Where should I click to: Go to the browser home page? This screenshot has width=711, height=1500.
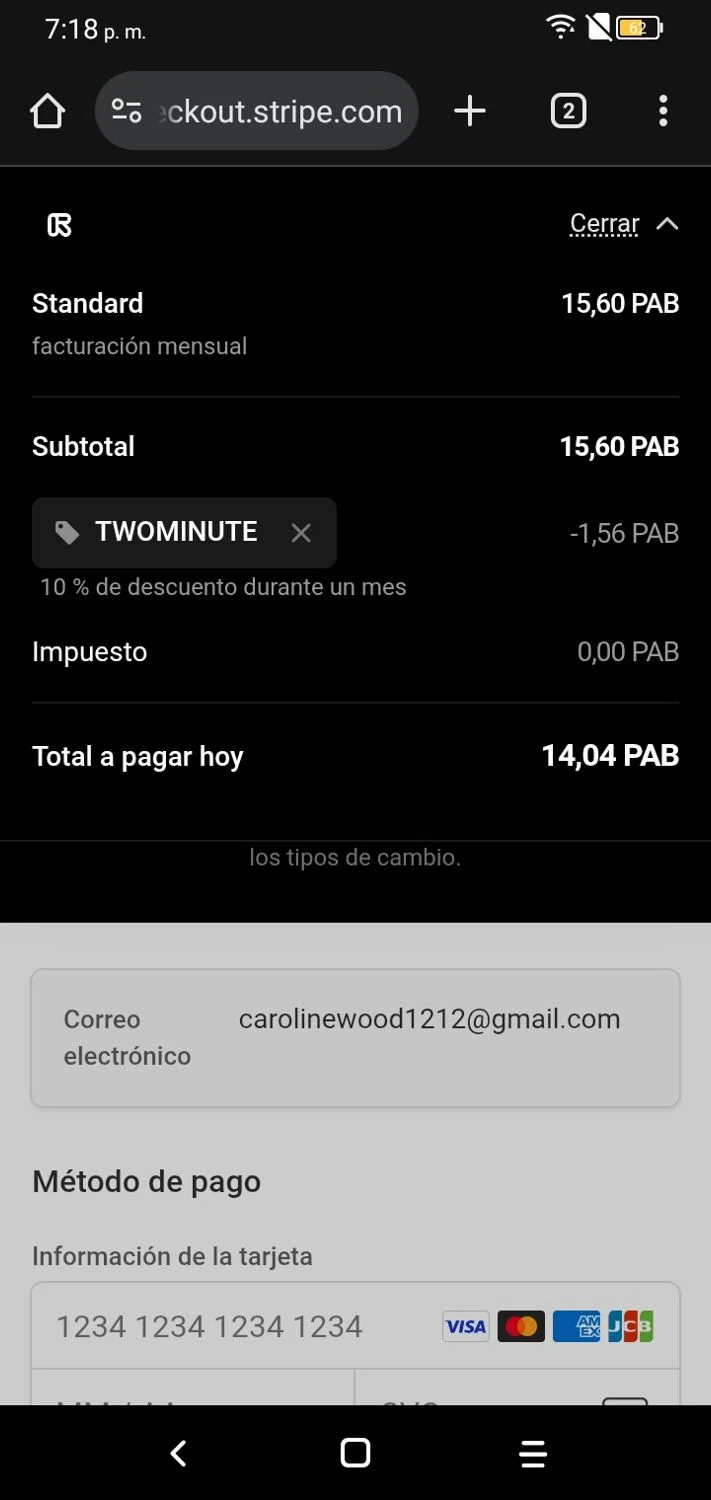point(47,111)
